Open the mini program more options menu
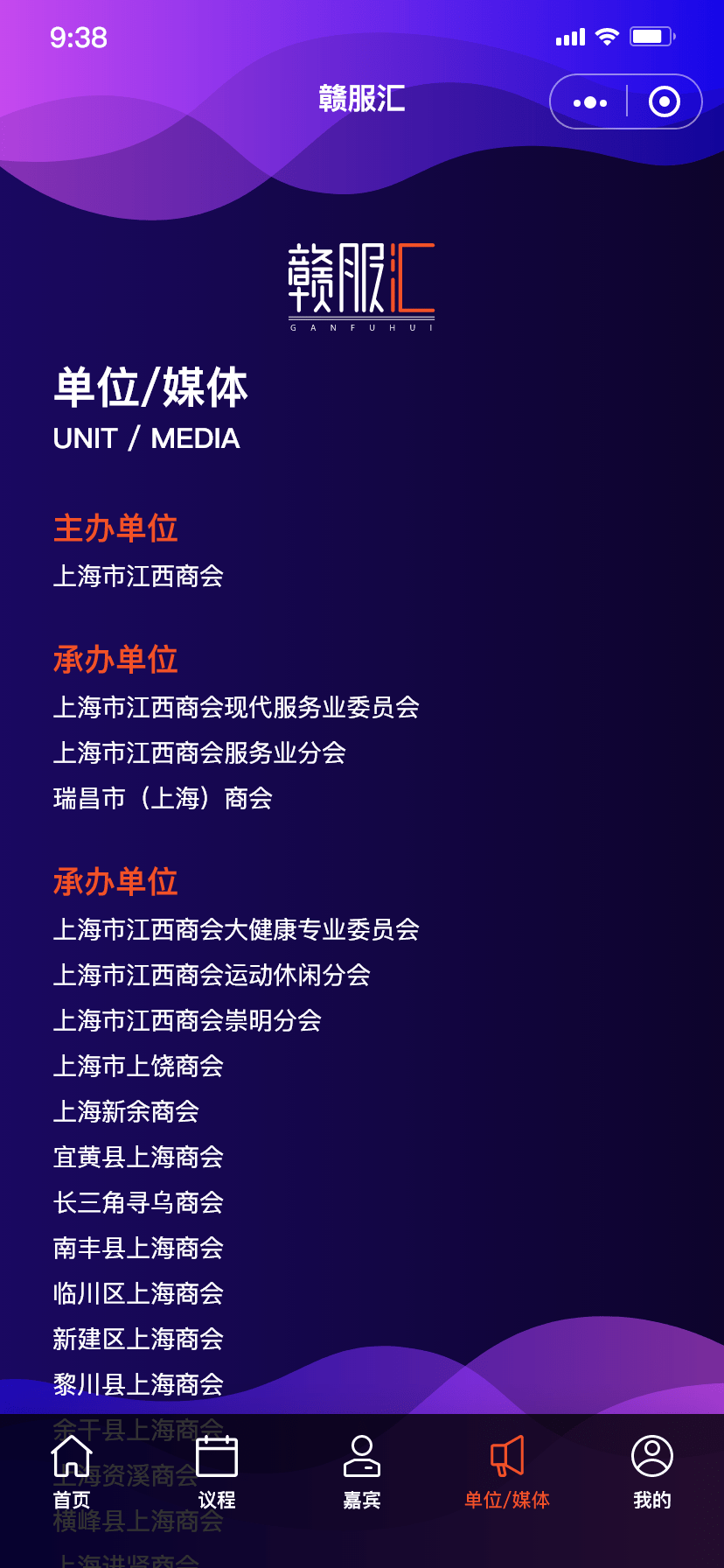 (x=590, y=102)
